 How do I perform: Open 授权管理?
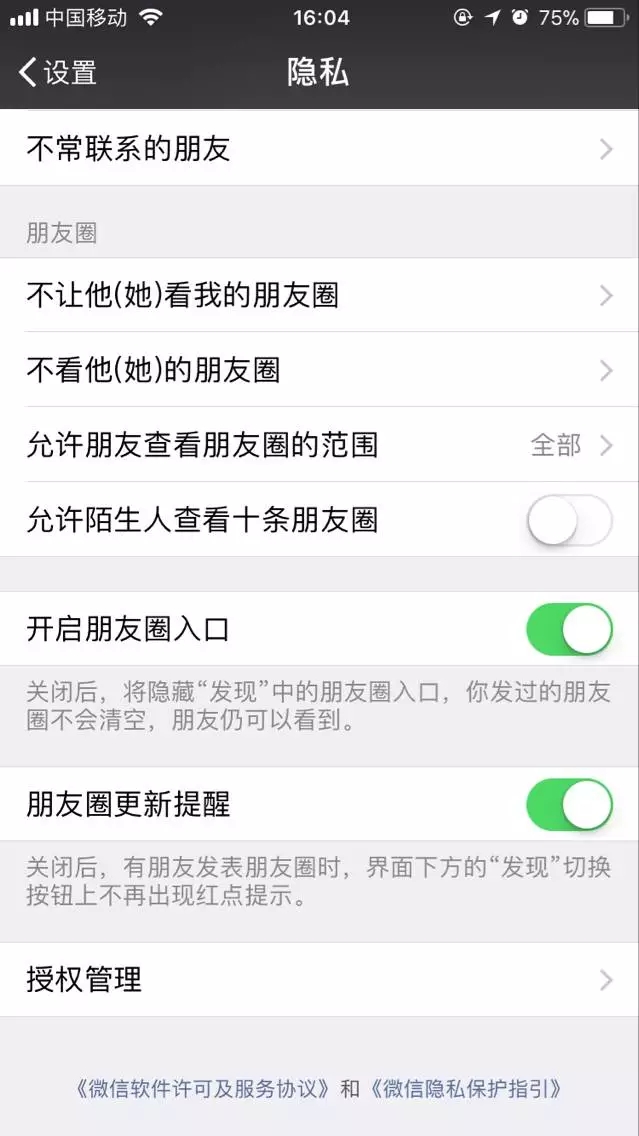pyautogui.click(x=320, y=980)
